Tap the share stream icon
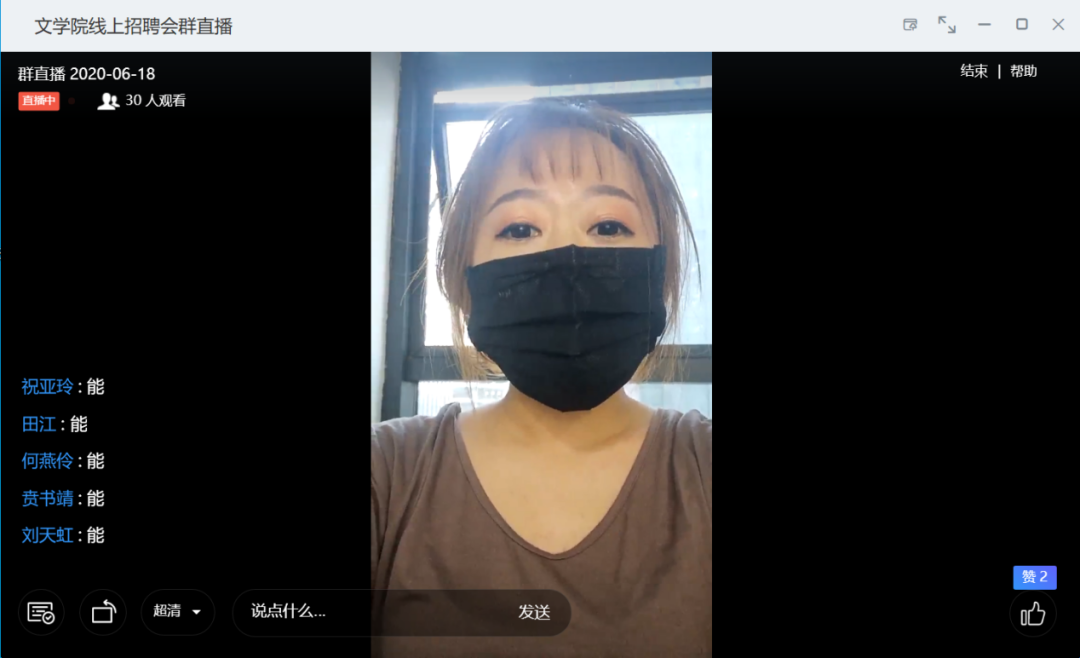The width and height of the screenshot is (1080, 658). coord(103,612)
